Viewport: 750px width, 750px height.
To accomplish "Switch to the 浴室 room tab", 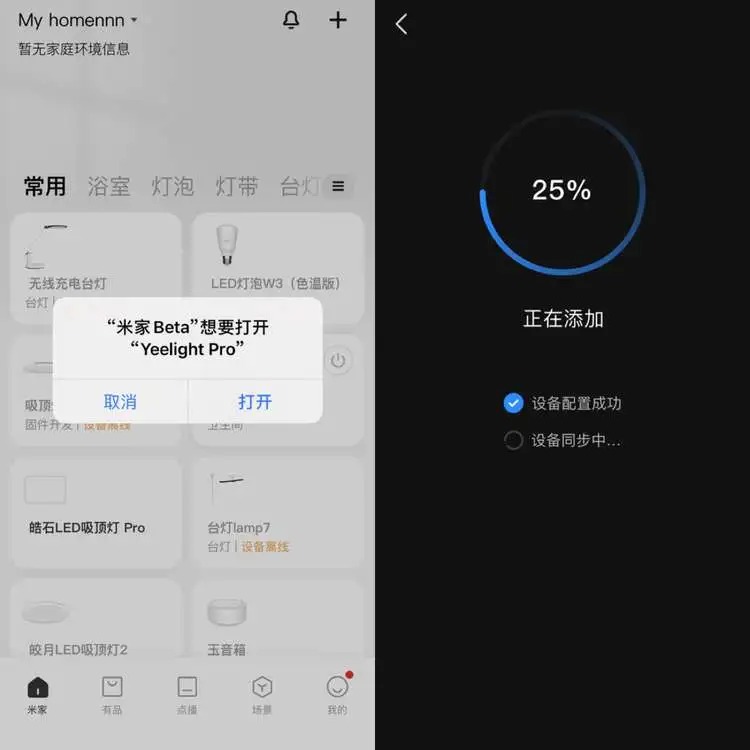I will 108,186.
